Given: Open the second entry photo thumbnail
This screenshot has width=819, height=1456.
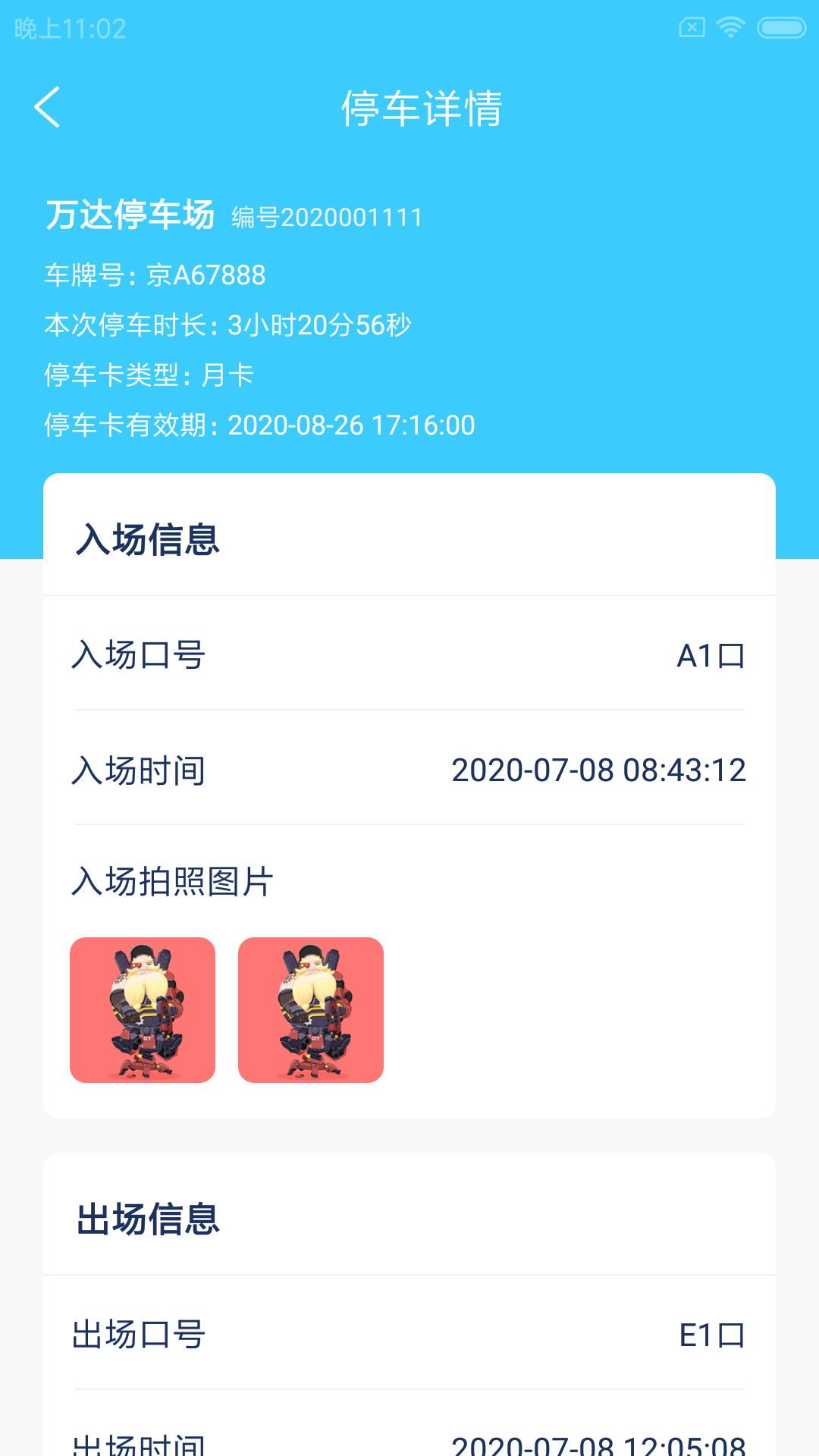Looking at the screenshot, I should pyautogui.click(x=311, y=1009).
